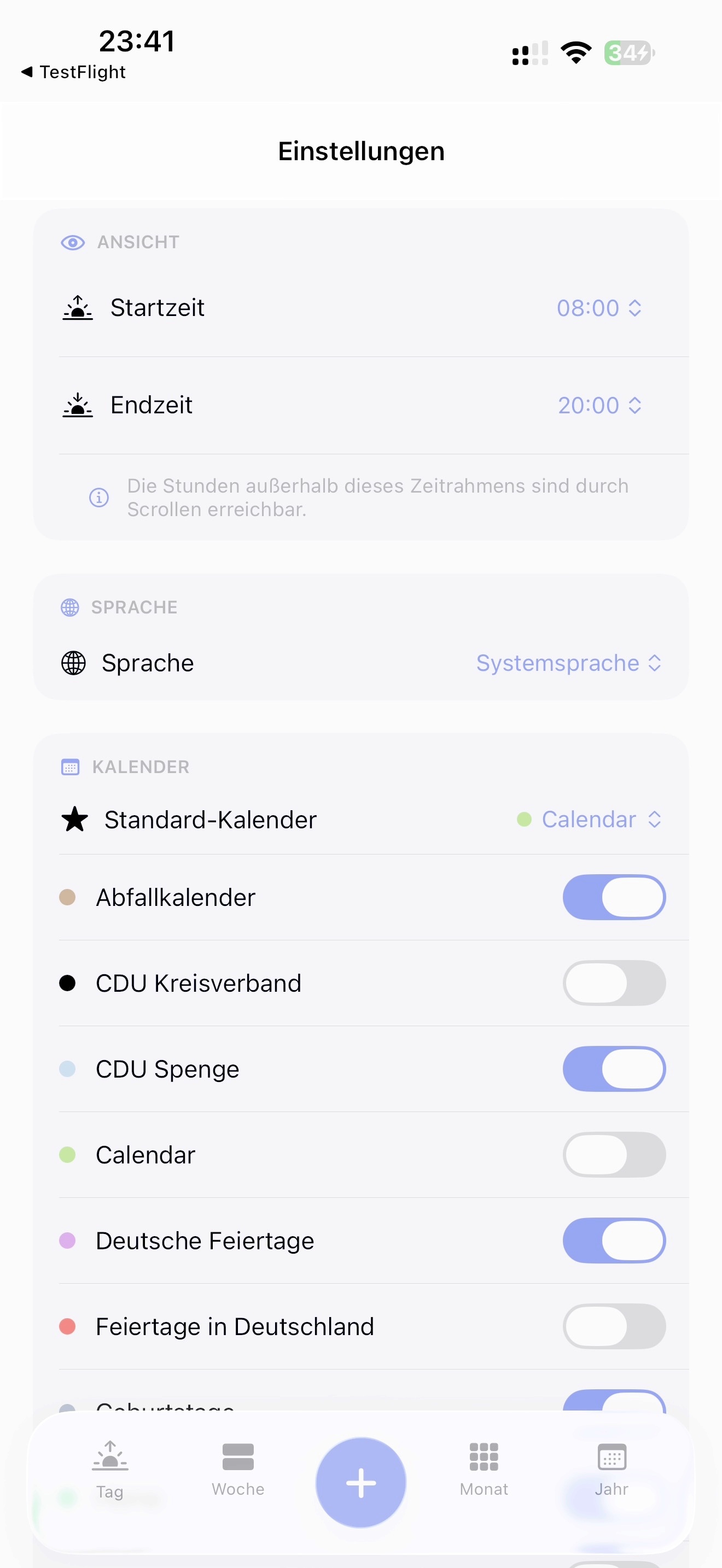Toggle the Calendar switch on
Screen dimensions: 722x1568
[x=614, y=1155]
